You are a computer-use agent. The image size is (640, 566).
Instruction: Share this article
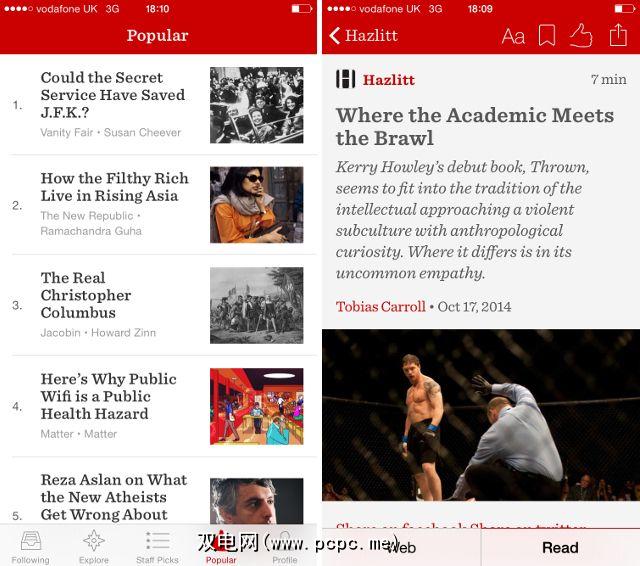(x=618, y=36)
